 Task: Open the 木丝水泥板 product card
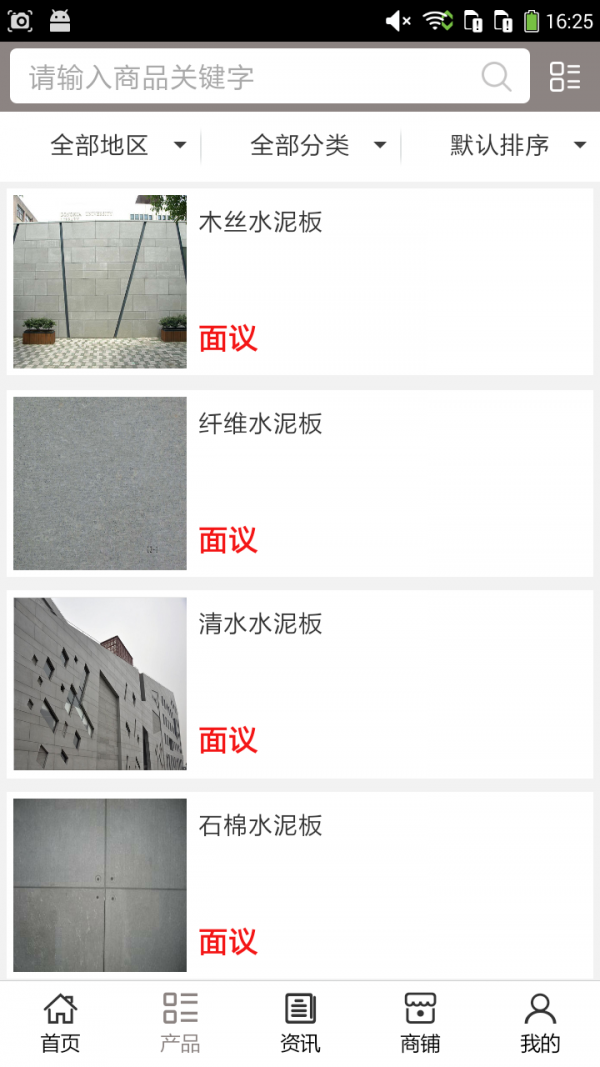click(300, 281)
